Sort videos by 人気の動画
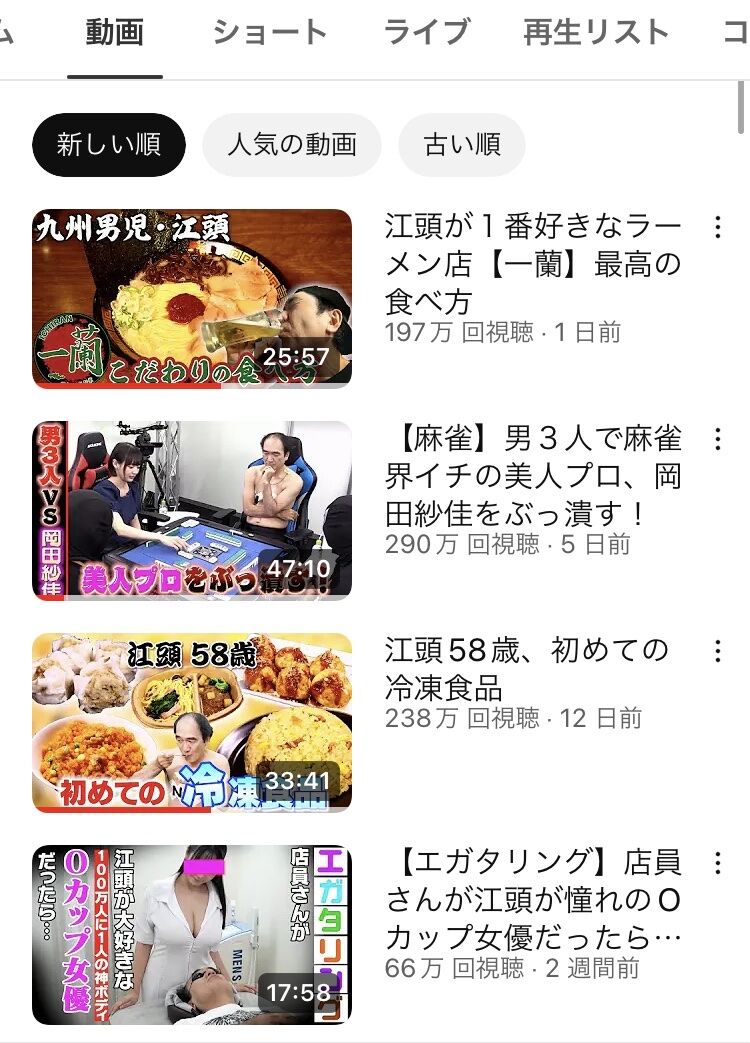 click(x=292, y=145)
